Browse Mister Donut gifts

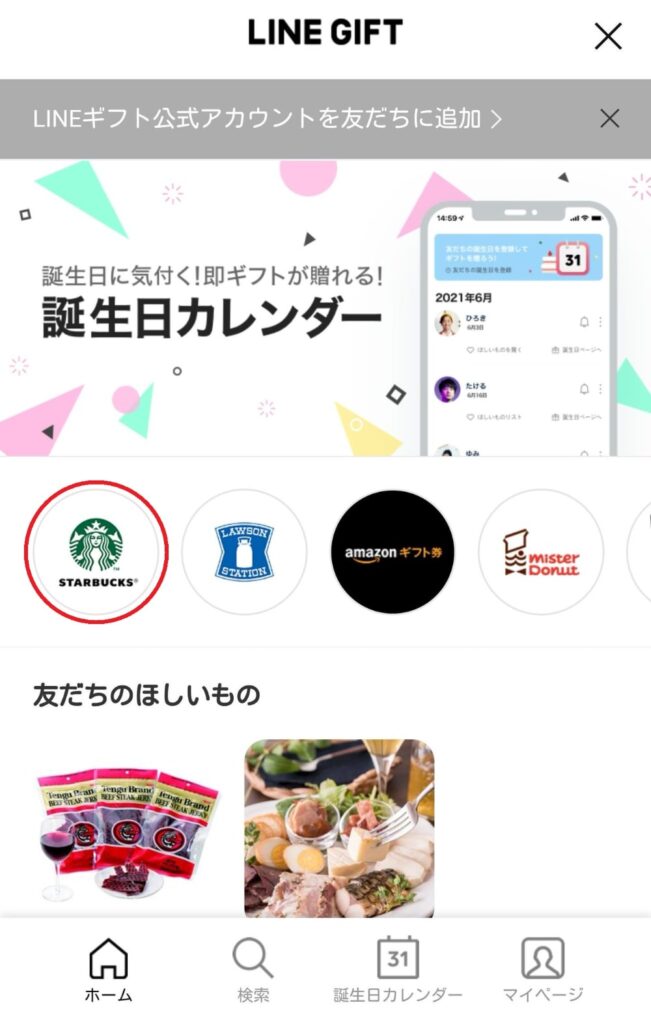[541, 552]
